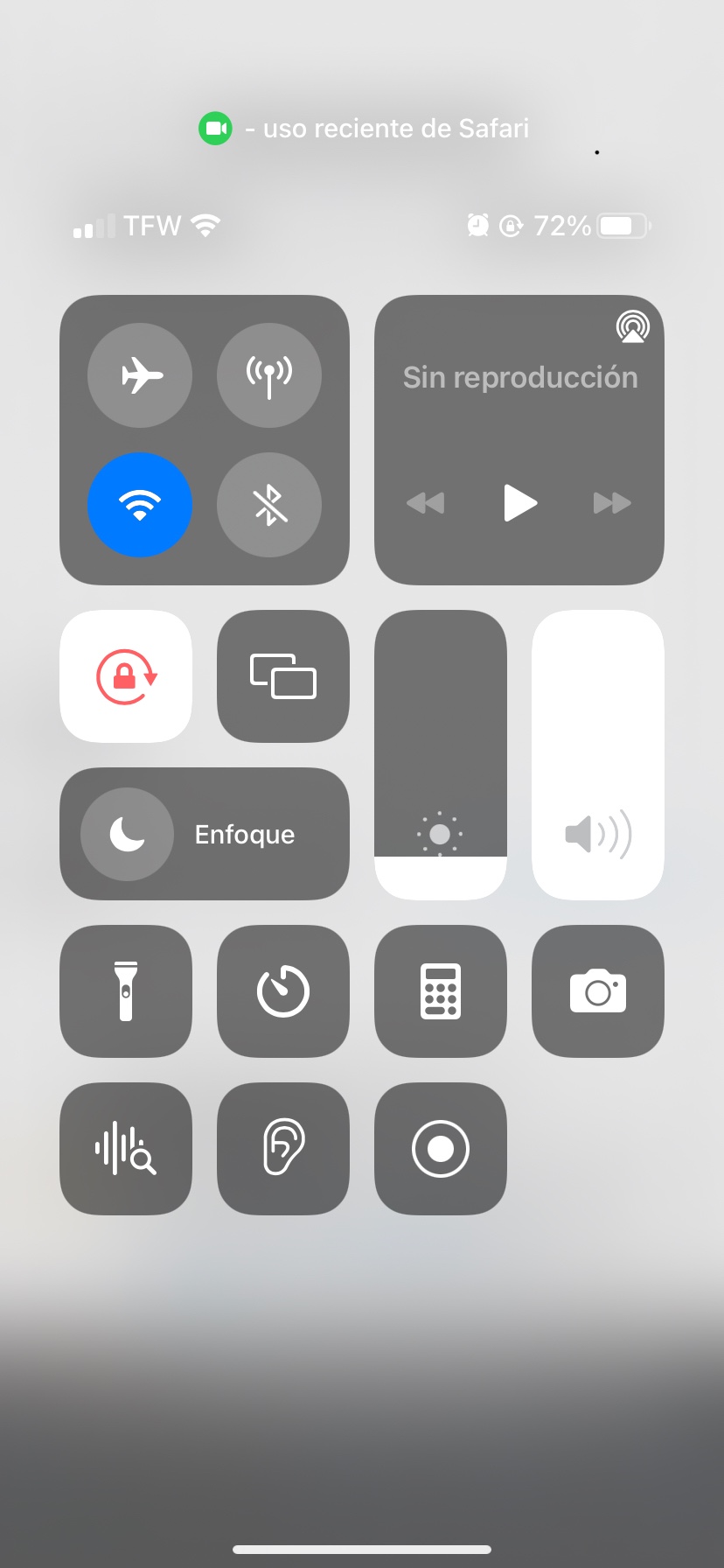Open the hearing control

point(283,1149)
